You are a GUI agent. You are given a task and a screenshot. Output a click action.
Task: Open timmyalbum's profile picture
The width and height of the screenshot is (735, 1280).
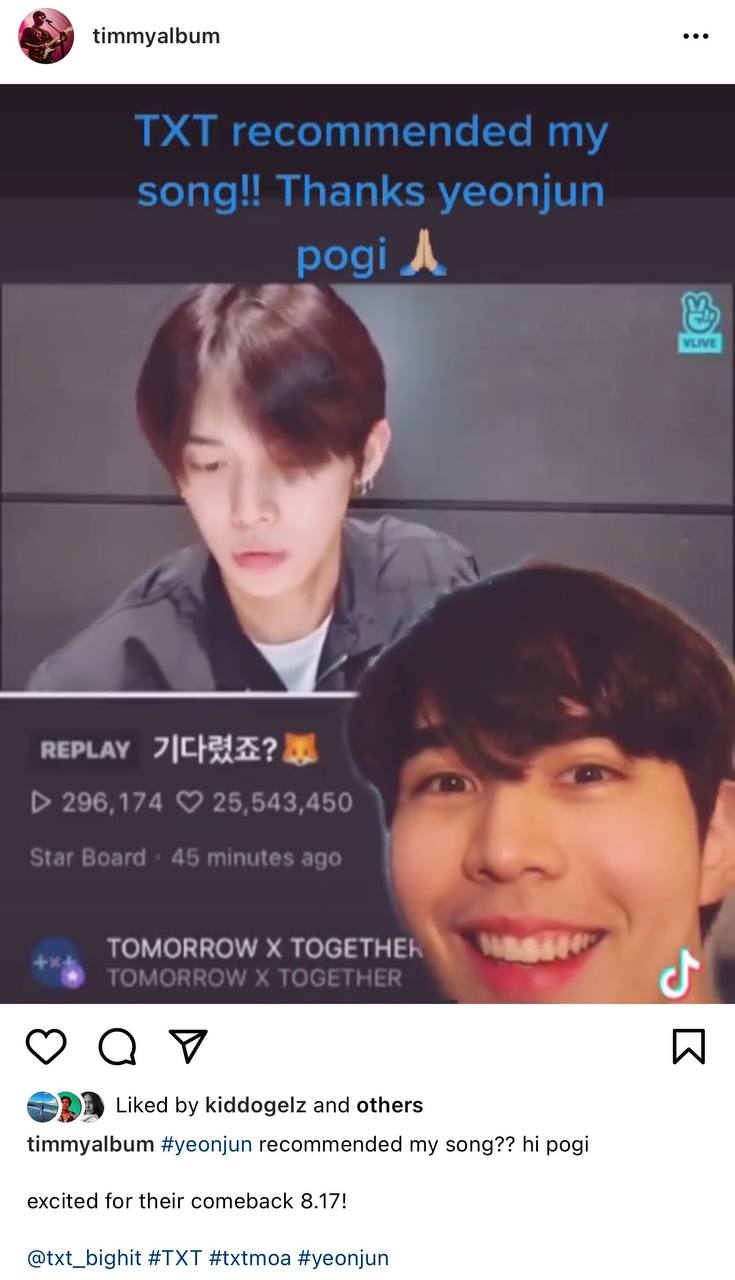46,36
